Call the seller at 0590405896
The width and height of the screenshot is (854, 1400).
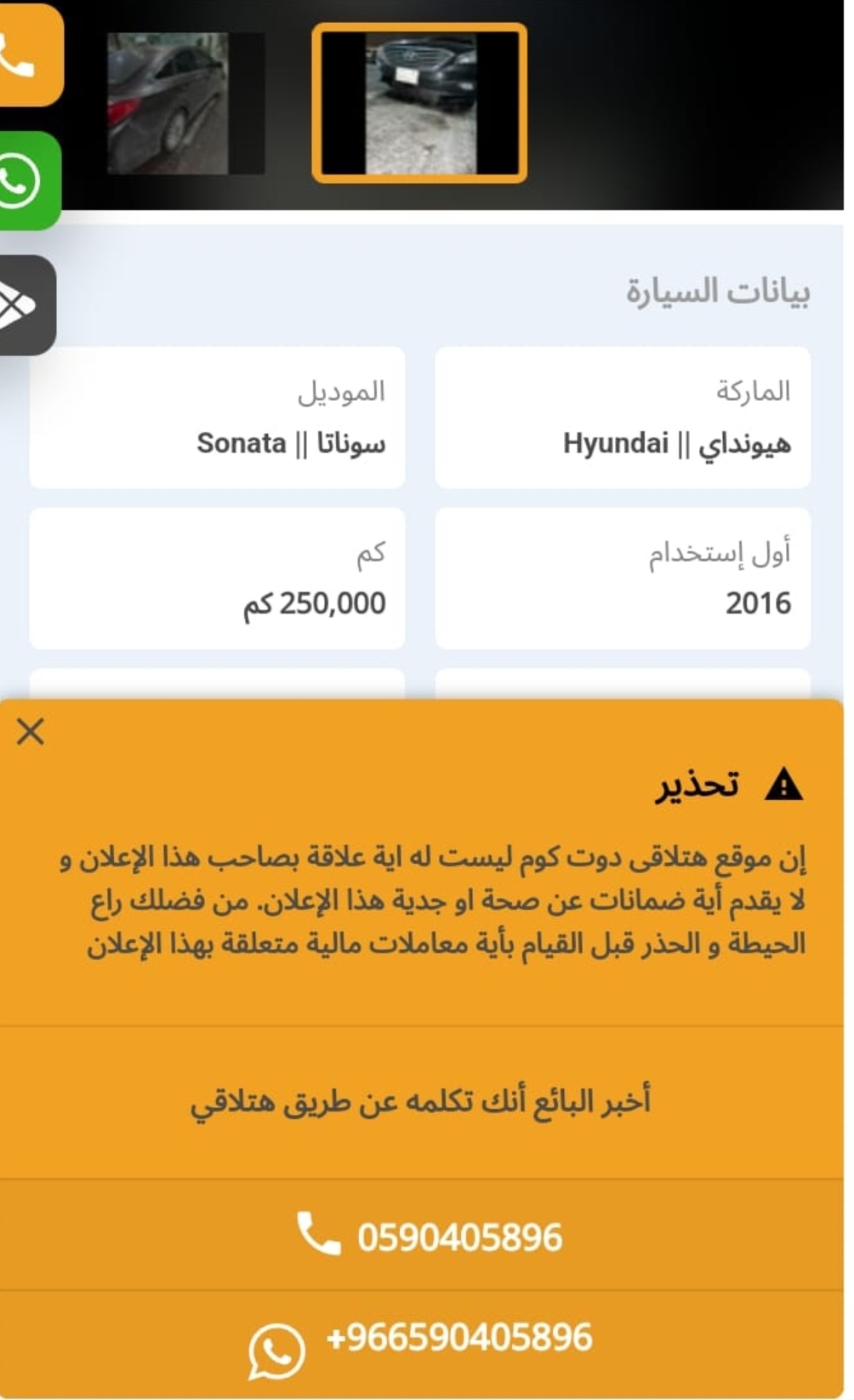coord(423,1235)
